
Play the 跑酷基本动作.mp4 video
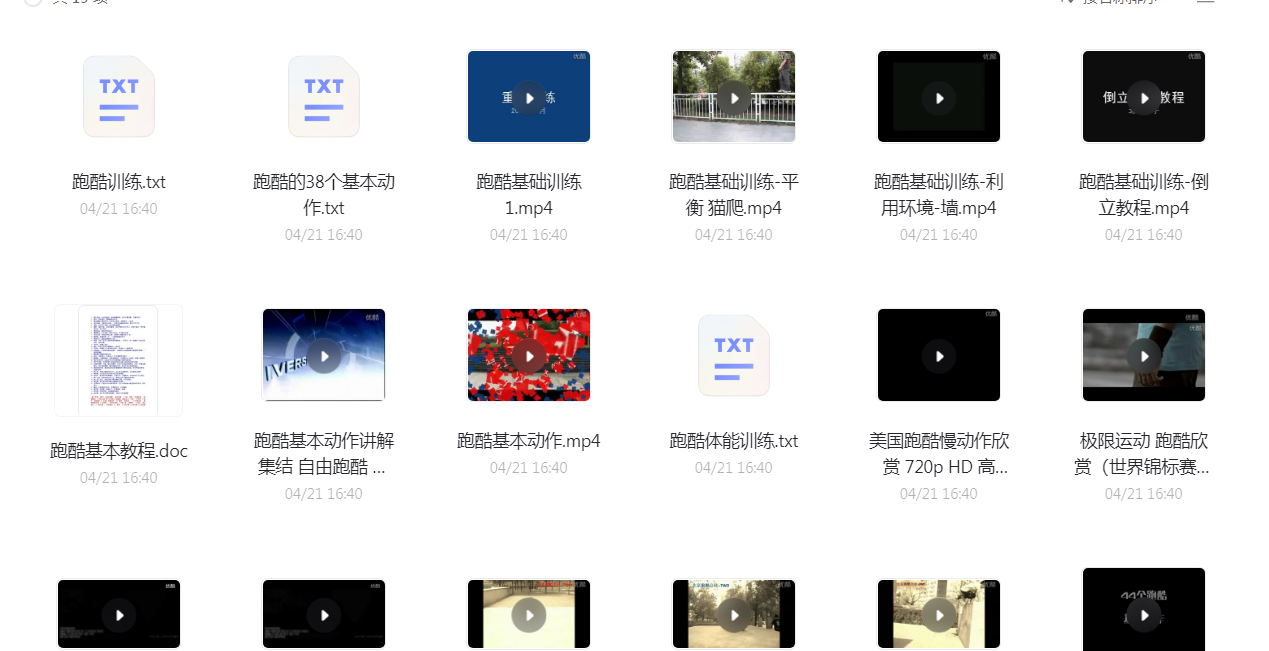(529, 356)
